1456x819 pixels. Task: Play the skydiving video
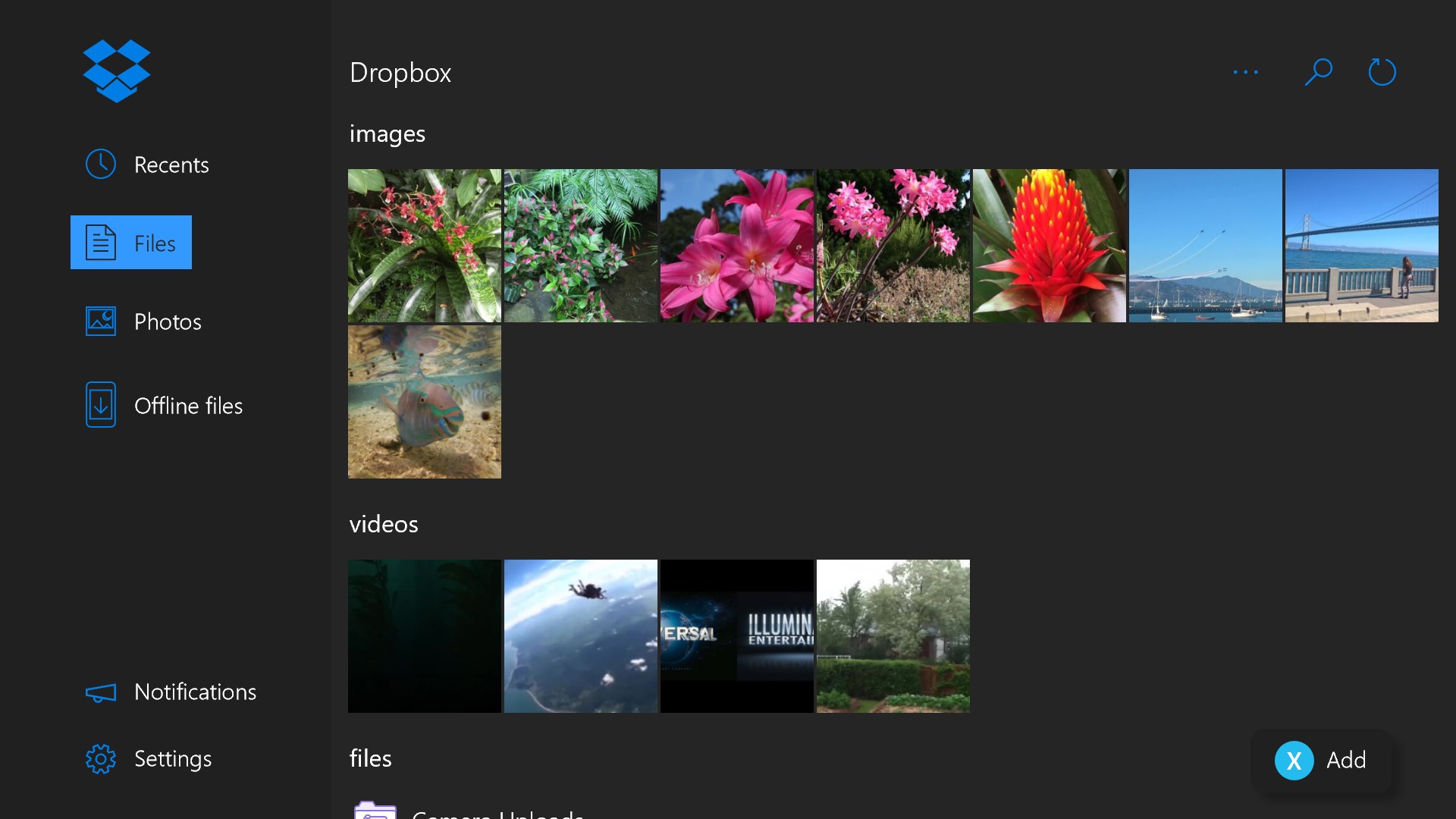coord(580,636)
